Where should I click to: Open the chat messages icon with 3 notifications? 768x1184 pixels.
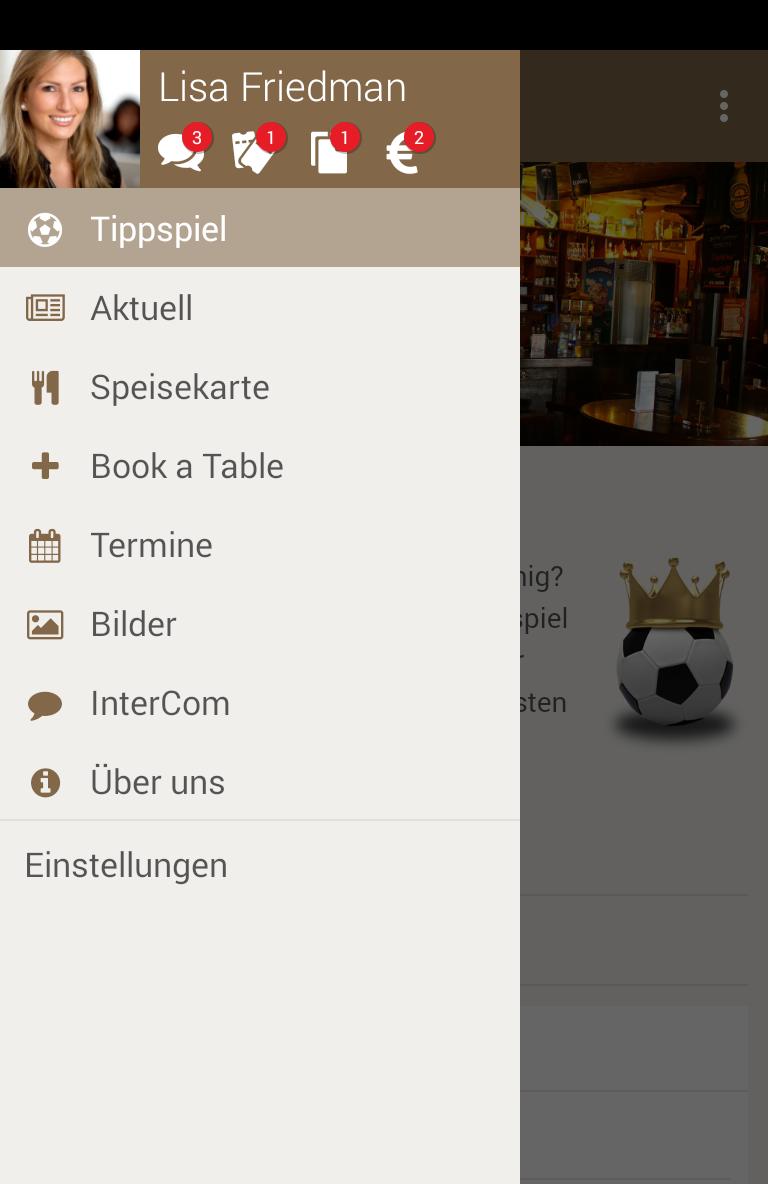tap(182, 152)
